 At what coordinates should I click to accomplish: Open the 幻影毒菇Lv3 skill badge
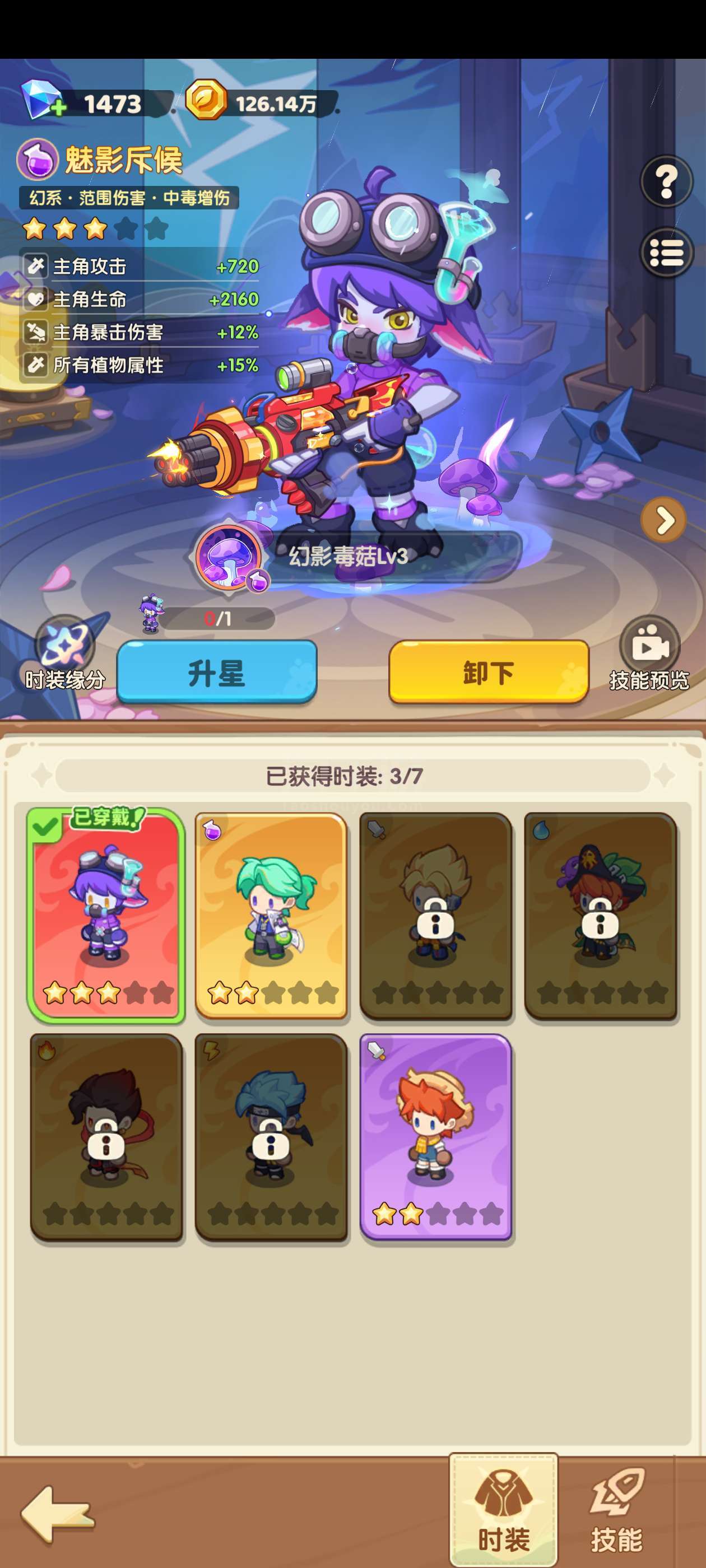pos(356,556)
